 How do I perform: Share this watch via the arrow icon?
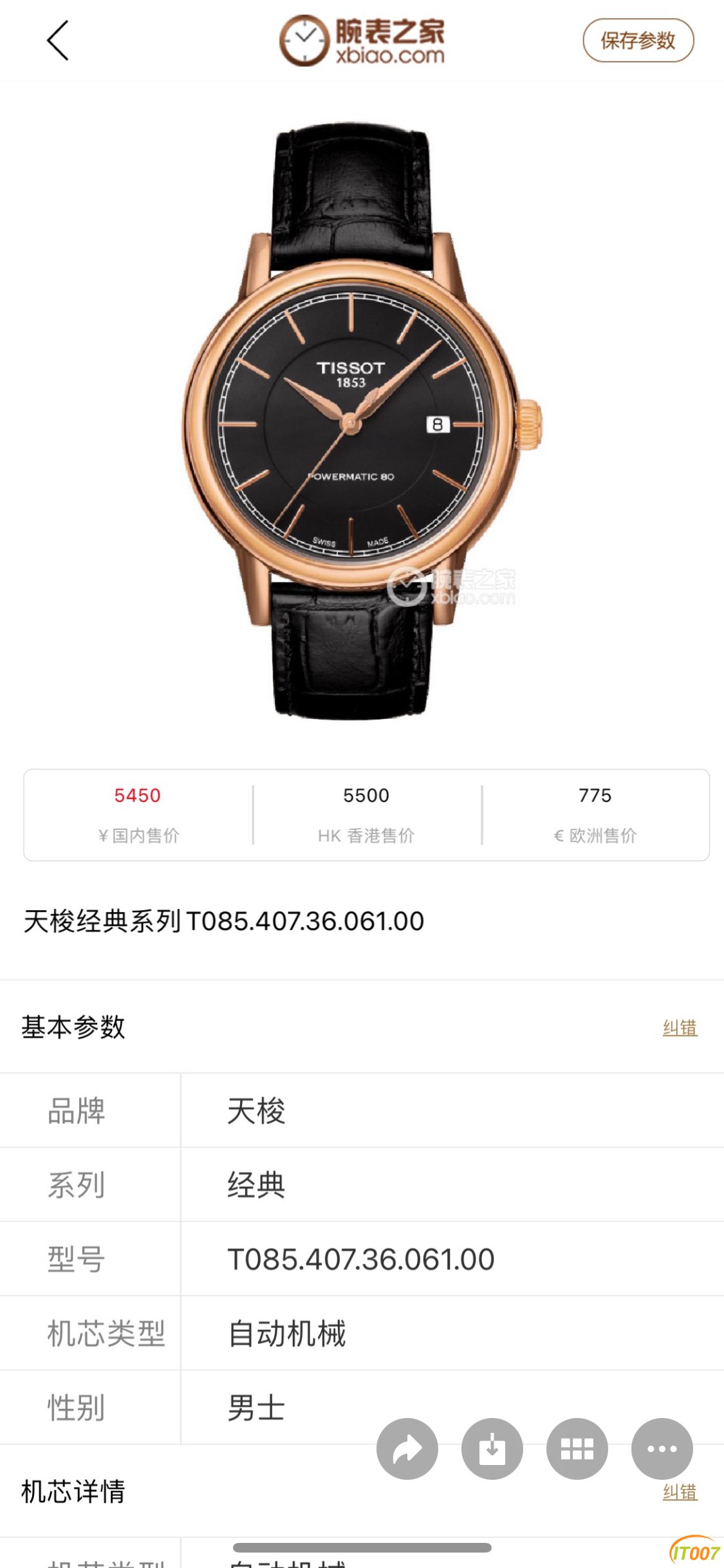tap(407, 1449)
